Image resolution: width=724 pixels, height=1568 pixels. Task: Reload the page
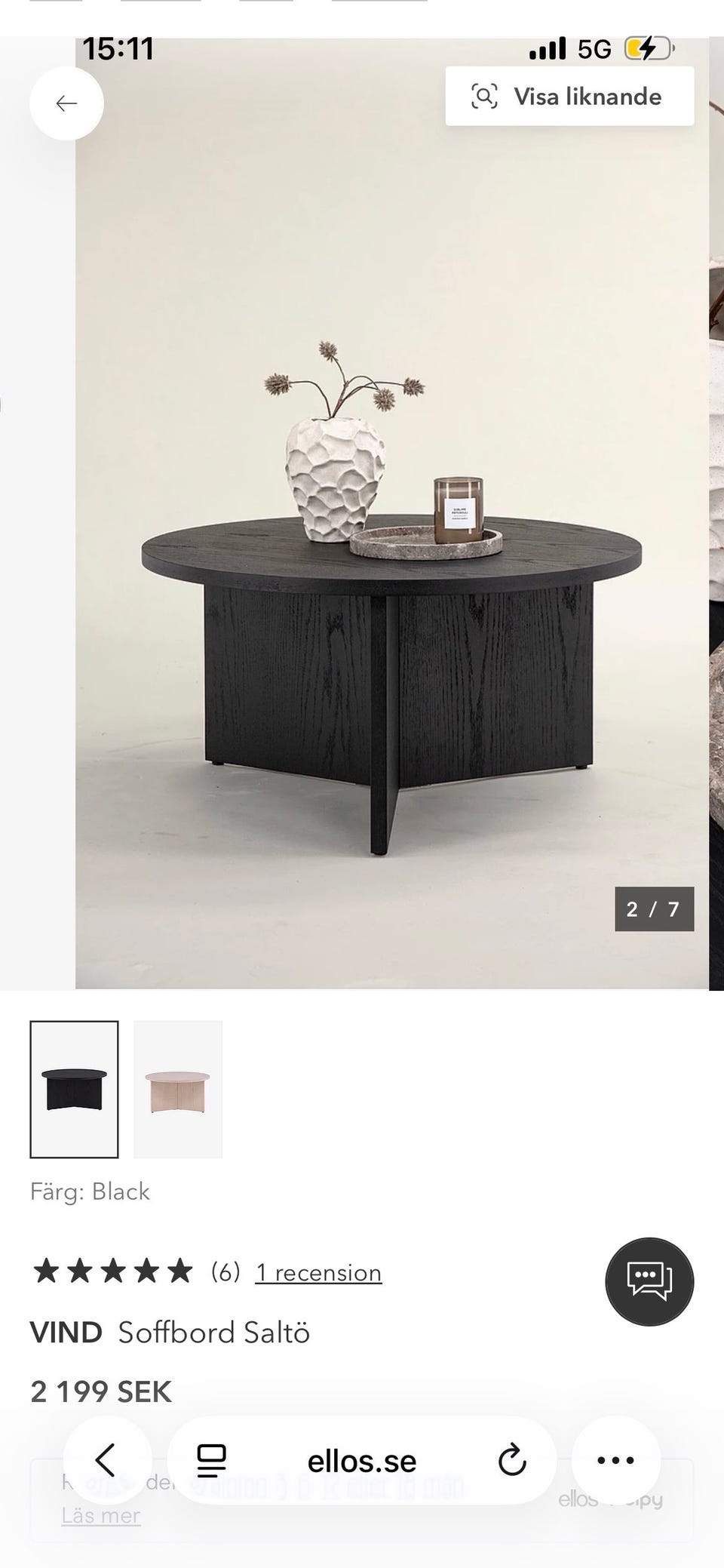coord(512,1461)
